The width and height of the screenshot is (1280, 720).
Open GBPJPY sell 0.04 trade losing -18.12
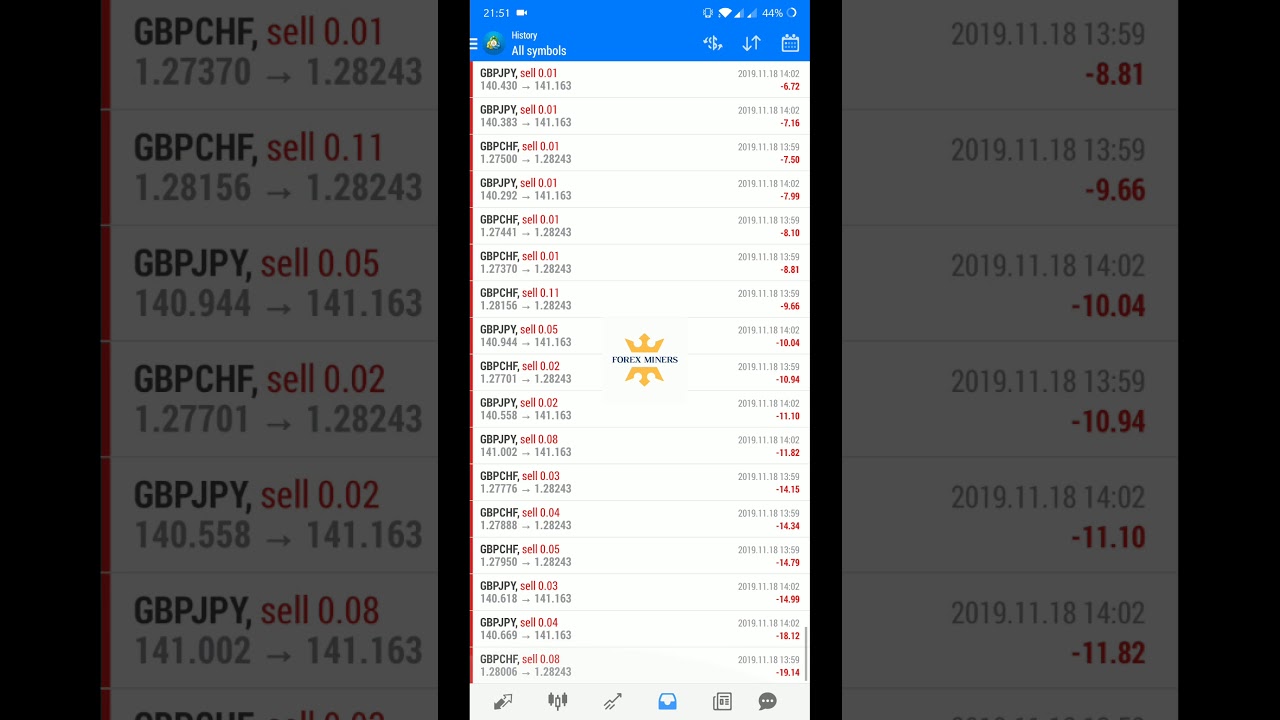[x=640, y=629]
